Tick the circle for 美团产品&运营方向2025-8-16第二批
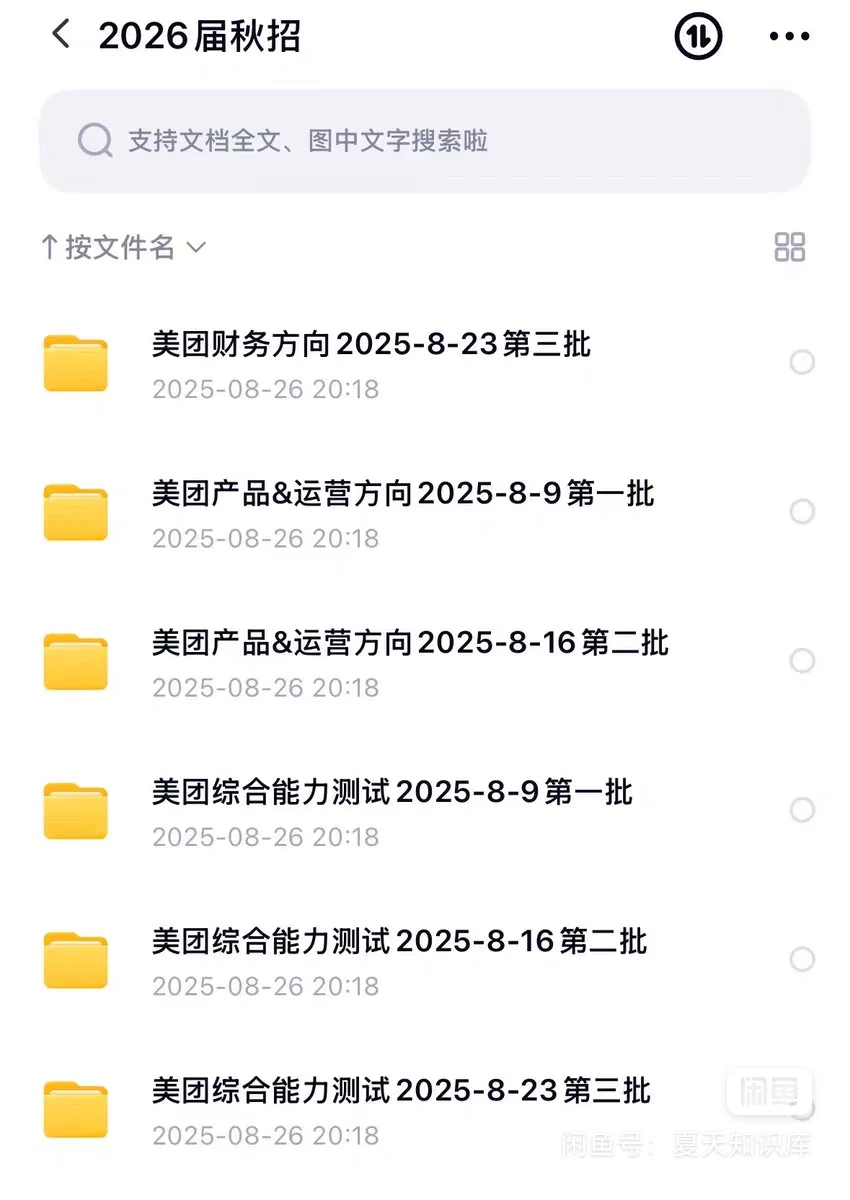 [x=802, y=661]
